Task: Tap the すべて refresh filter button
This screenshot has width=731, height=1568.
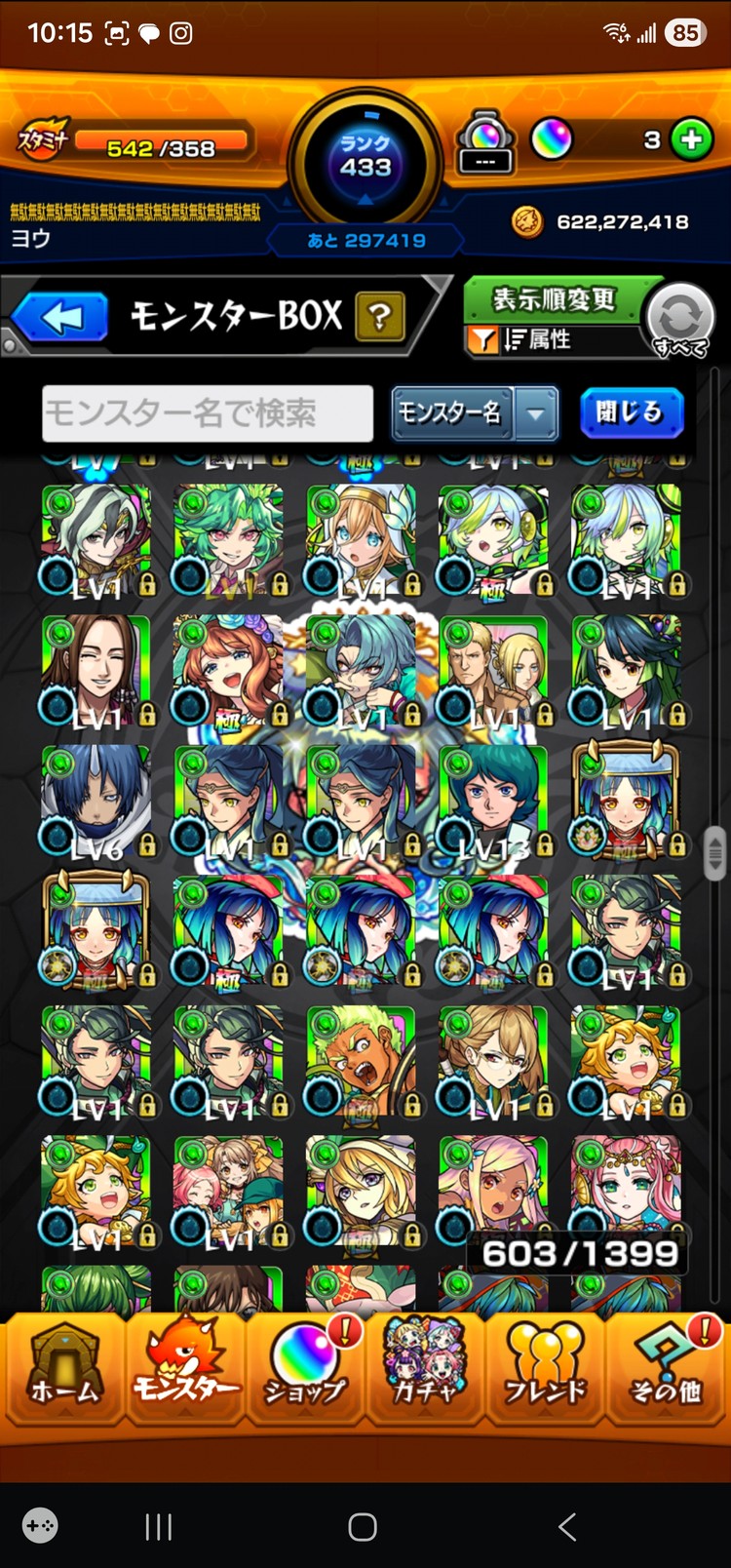Action: tap(680, 320)
